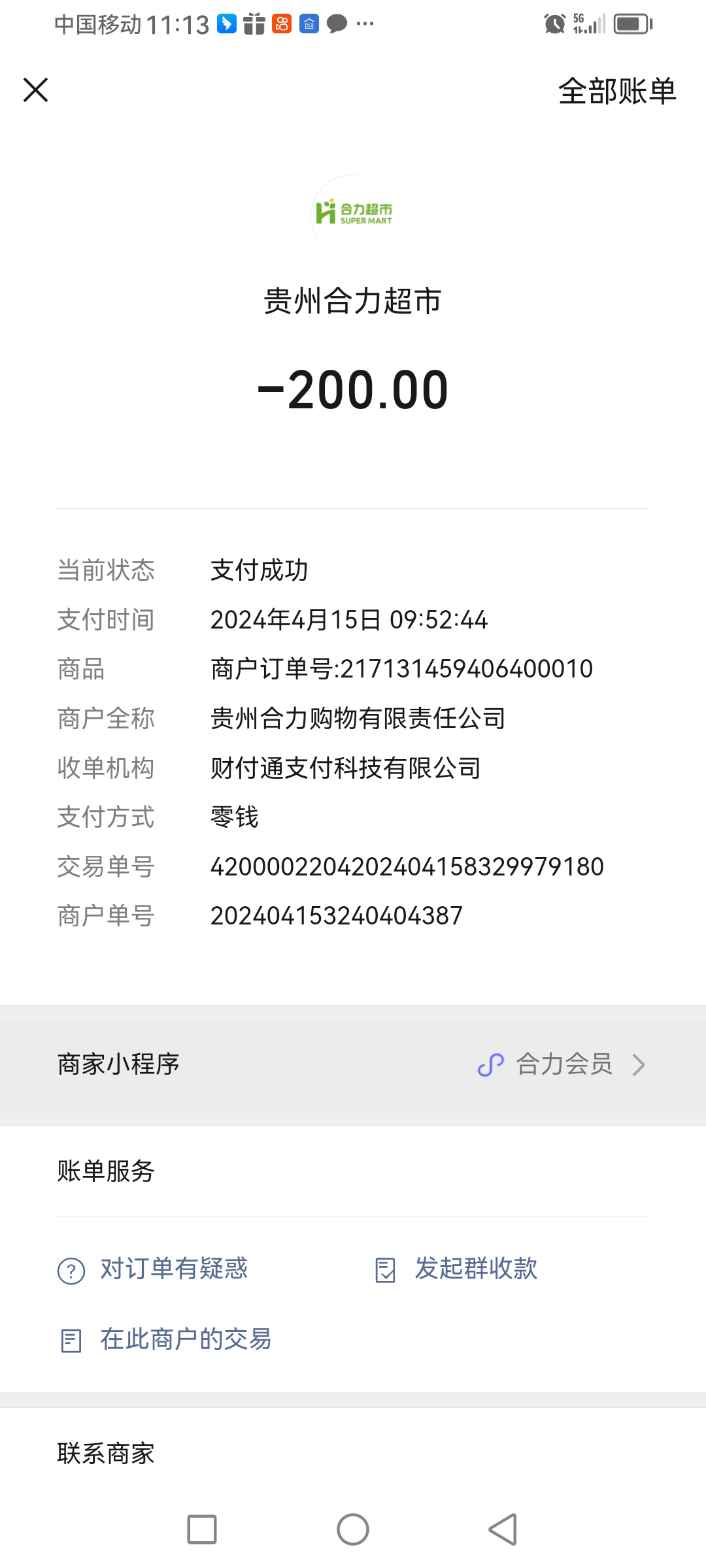Open the 贵州合力超市 merchant logo
The width and height of the screenshot is (706, 1568).
pyautogui.click(x=353, y=216)
